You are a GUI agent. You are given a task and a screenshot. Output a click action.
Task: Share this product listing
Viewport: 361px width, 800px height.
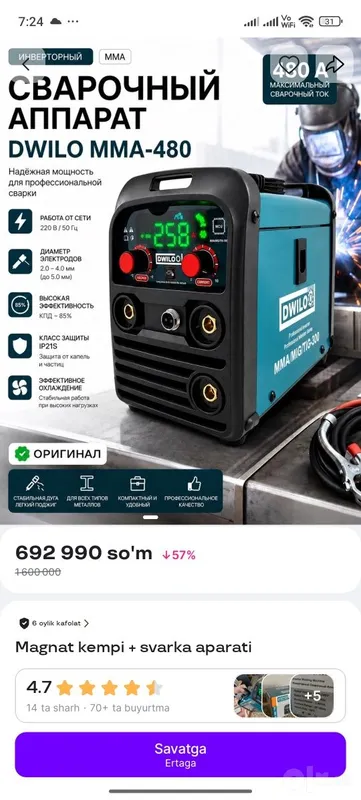click(x=334, y=64)
